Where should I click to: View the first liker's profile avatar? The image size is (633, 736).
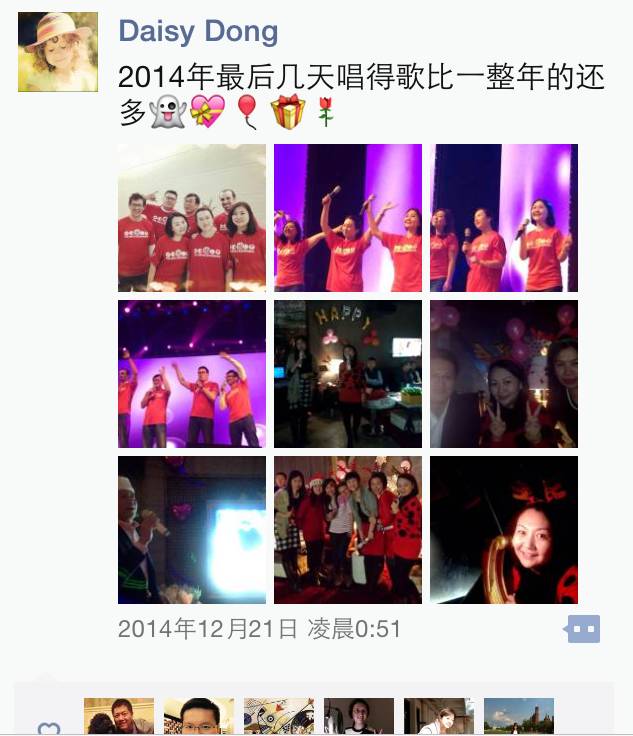pyautogui.click(x=119, y=717)
